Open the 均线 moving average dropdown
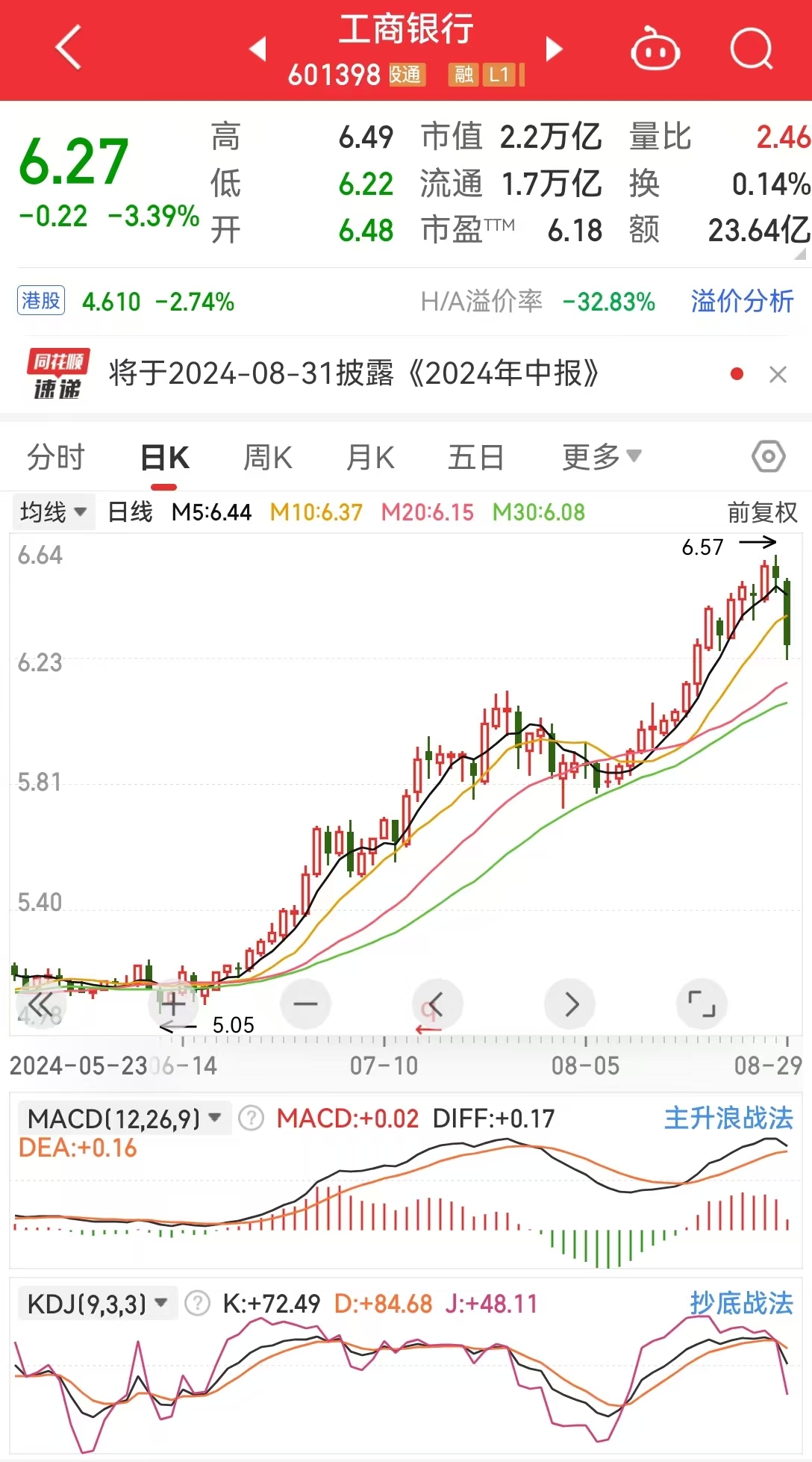 (x=52, y=511)
